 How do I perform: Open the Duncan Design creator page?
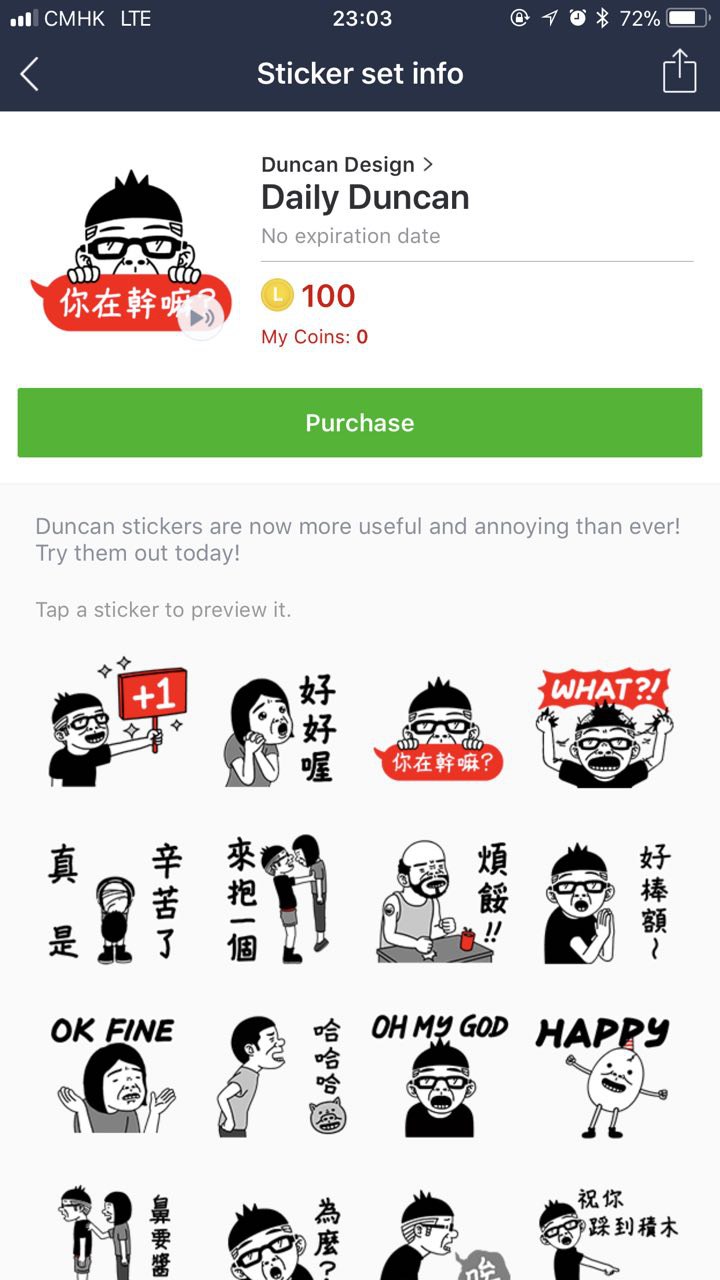347,165
